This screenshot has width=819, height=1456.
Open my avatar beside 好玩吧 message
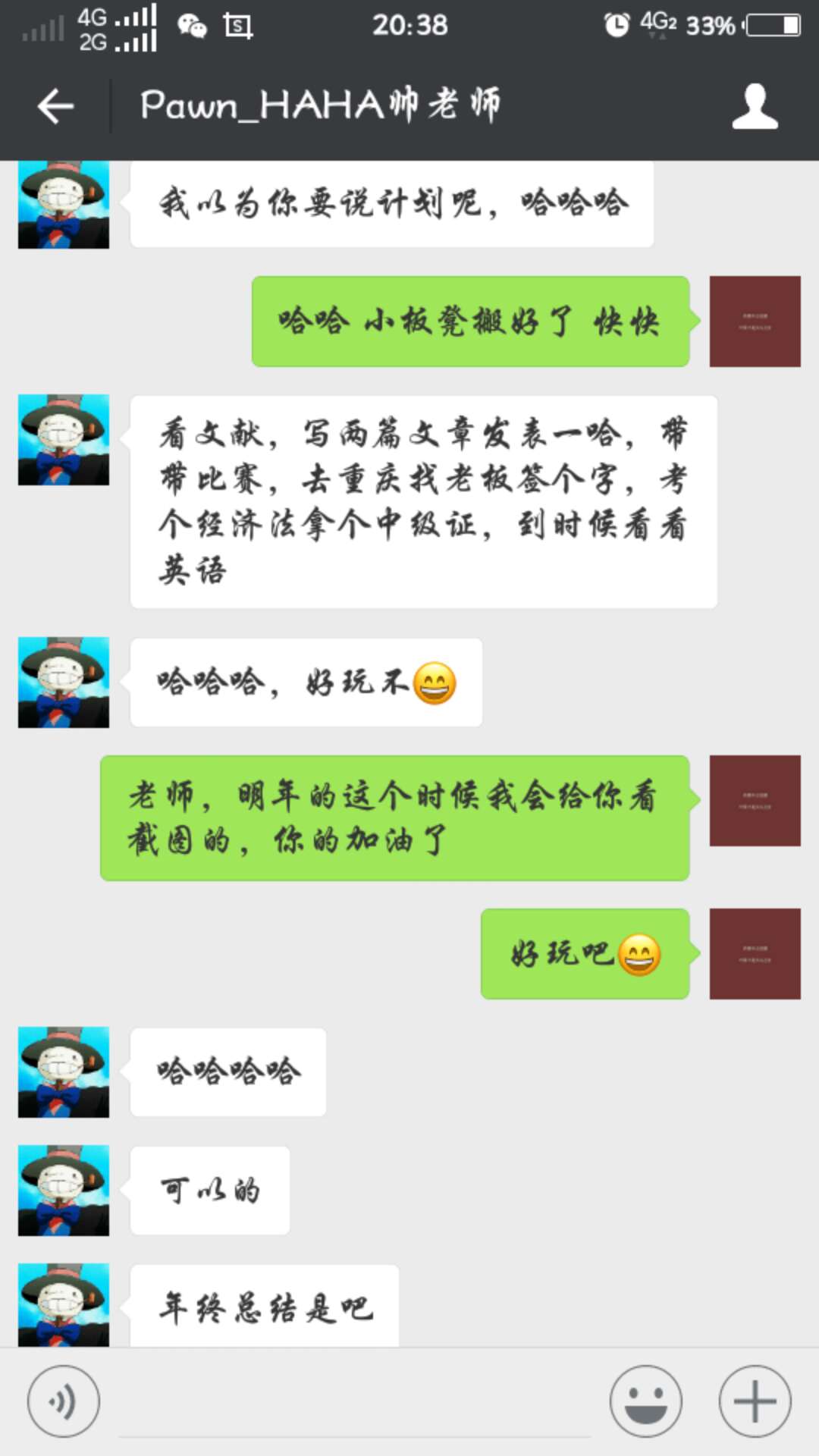pos(755,953)
